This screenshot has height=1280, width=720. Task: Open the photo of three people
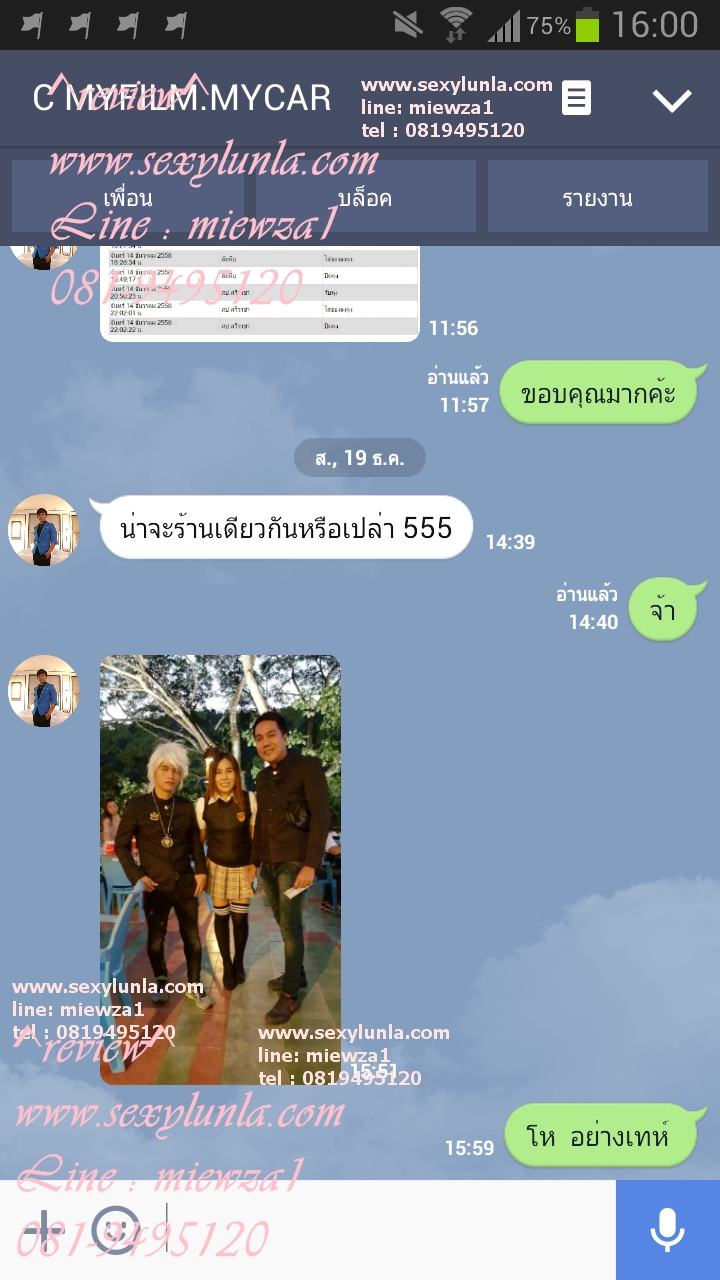pos(220,868)
